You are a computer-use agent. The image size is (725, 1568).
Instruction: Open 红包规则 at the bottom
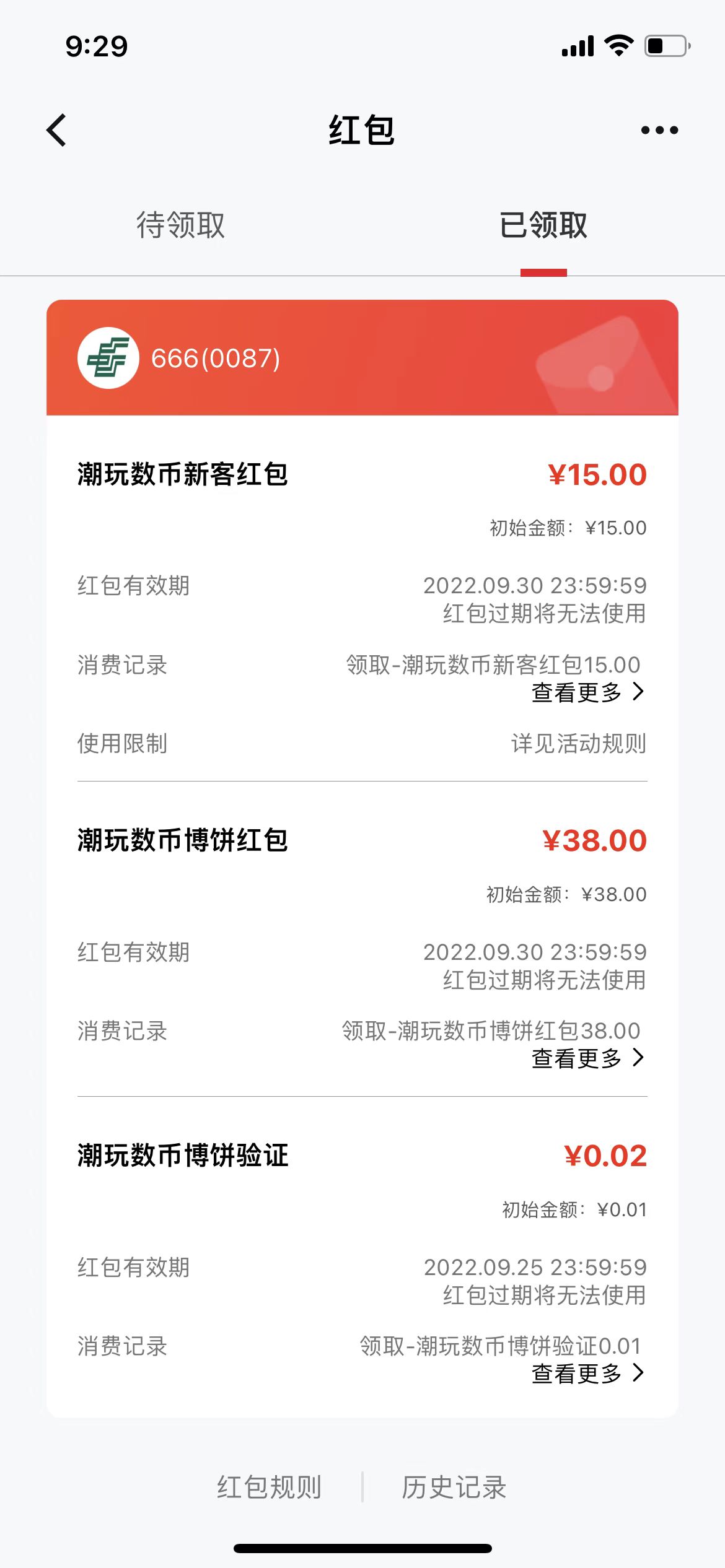click(269, 1487)
